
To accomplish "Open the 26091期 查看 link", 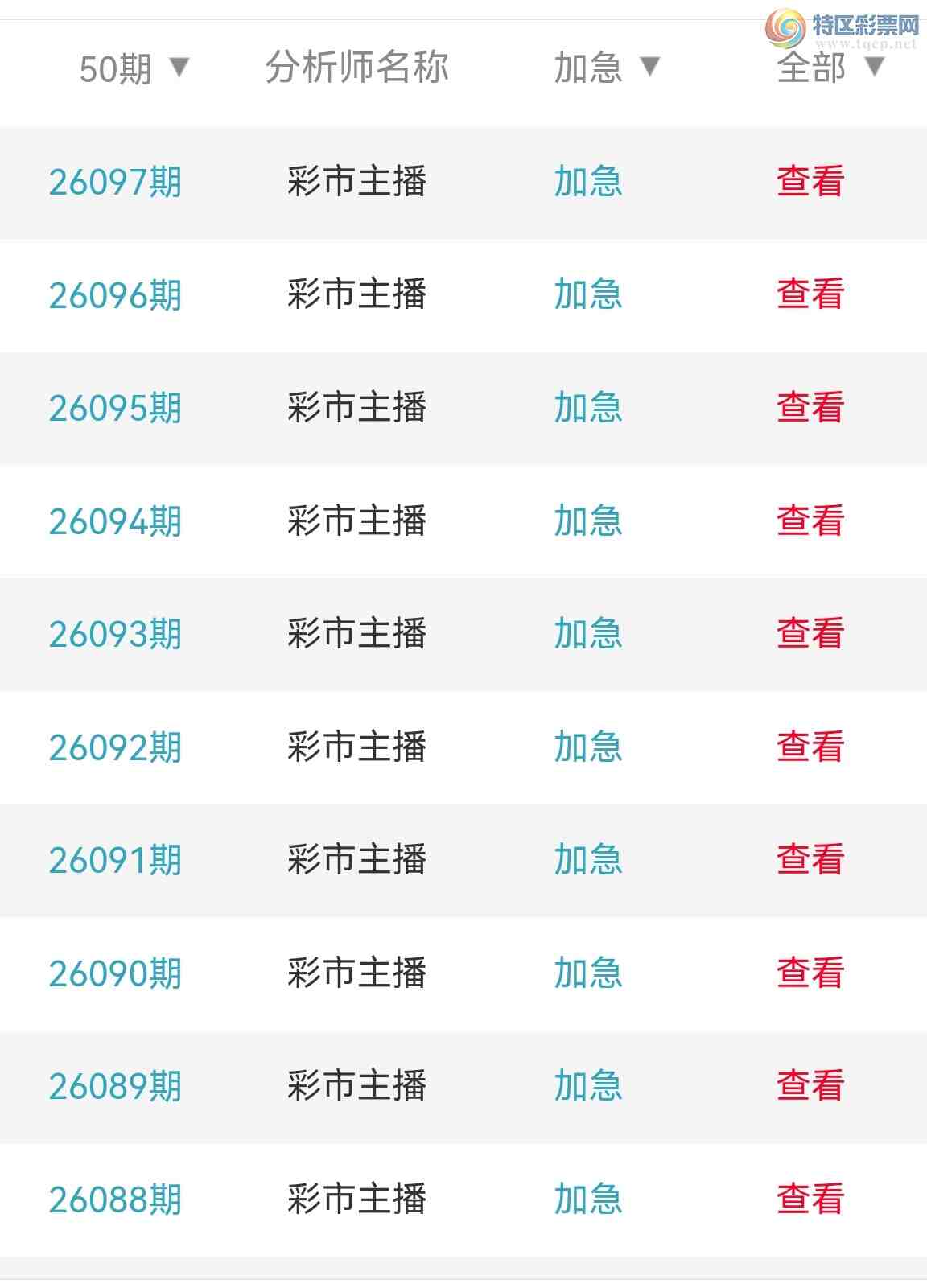I will click(x=810, y=860).
